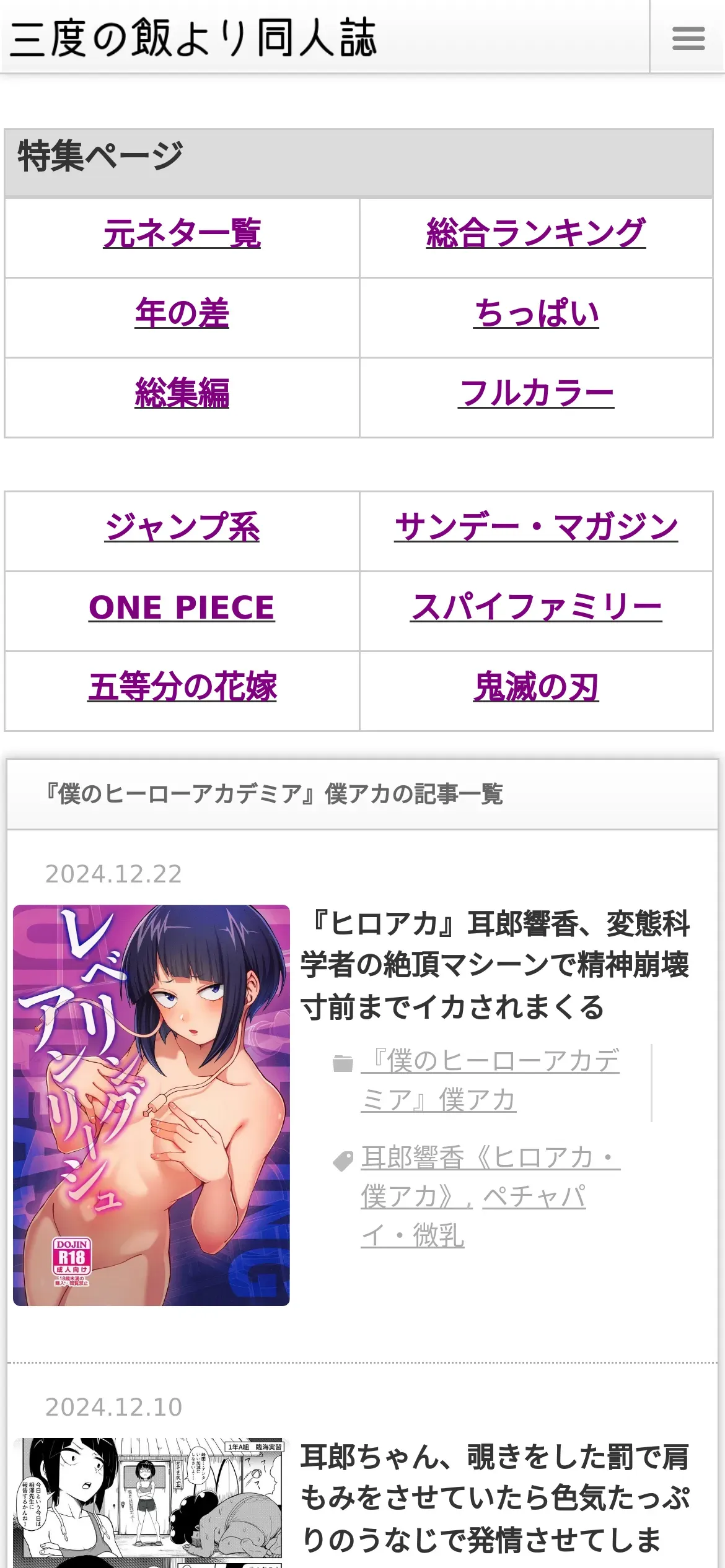Open the 五等分の花嫁 category
The image size is (725, 1568).
tap(182, 687)
